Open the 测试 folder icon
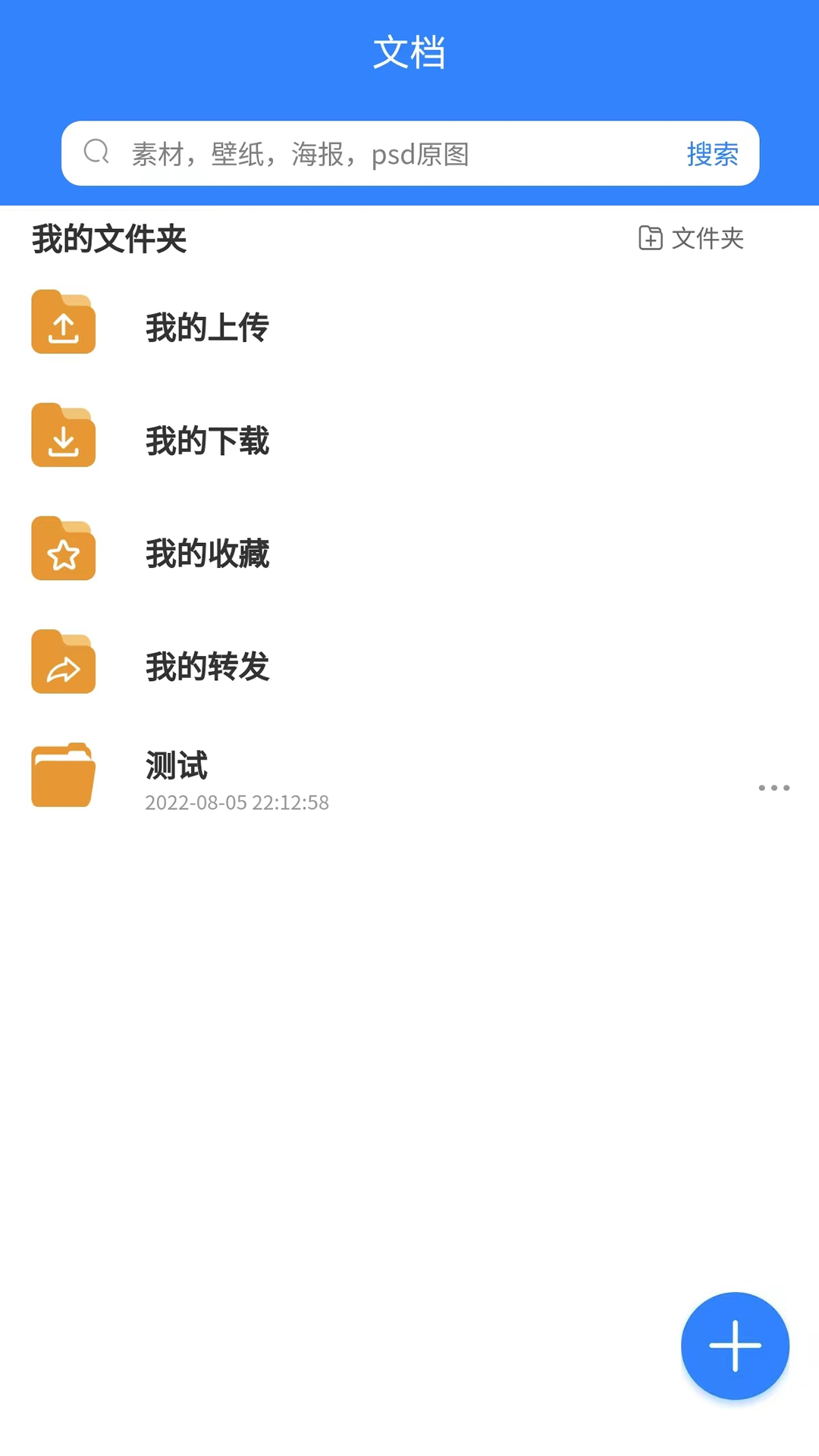 [63, 774]
